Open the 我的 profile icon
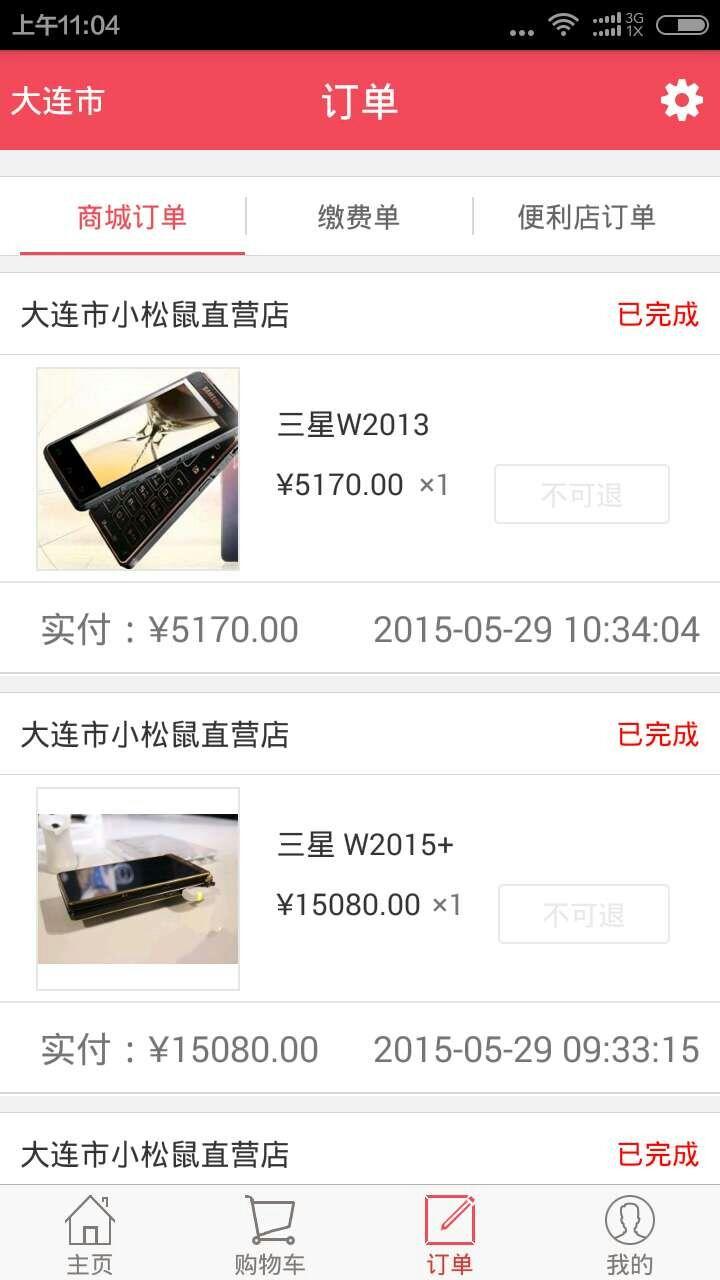This screenshot has width=720, height=1280. pyautogui.click(x=629, y=1230)
